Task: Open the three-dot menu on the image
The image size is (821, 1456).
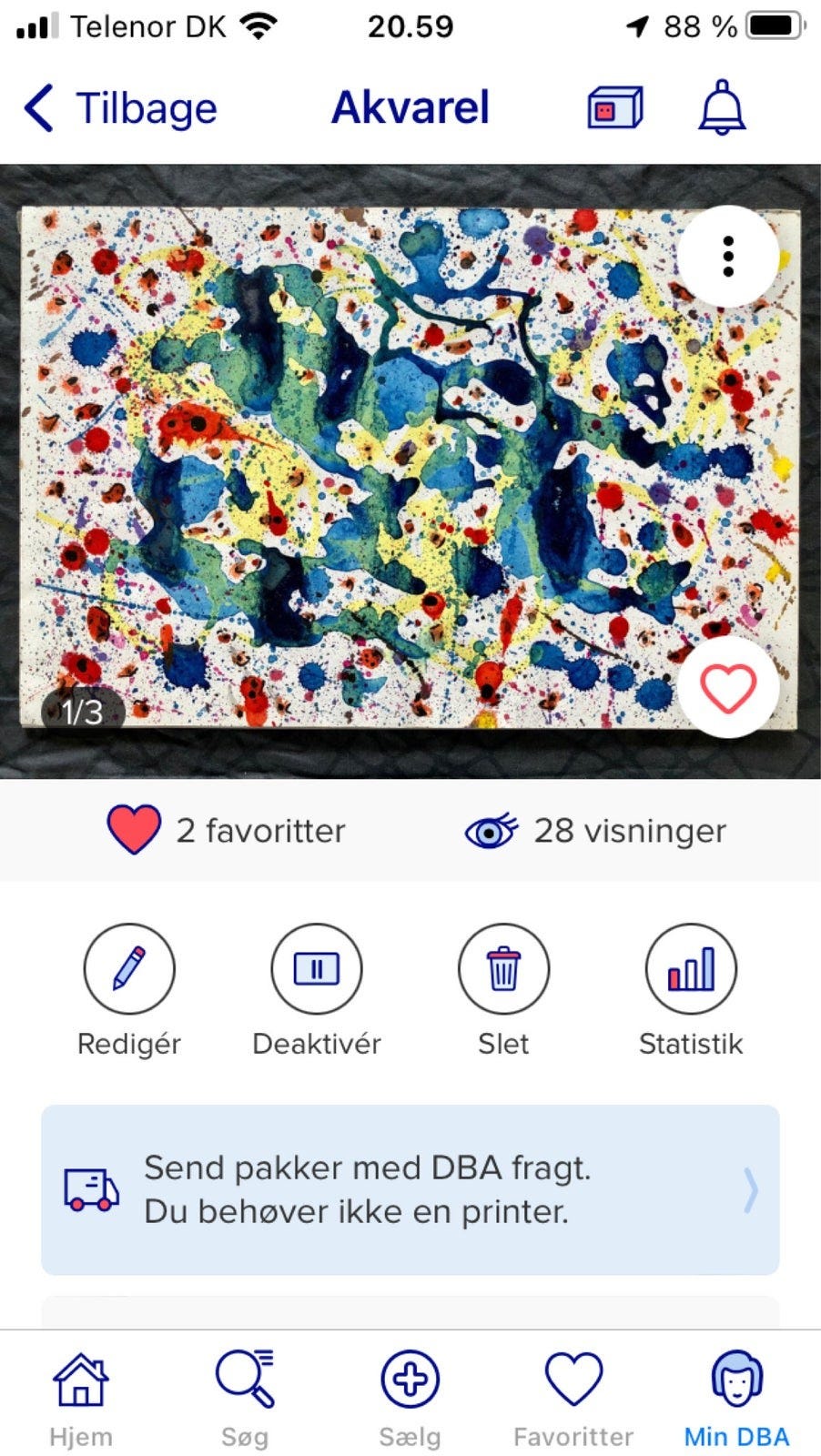Action: (727, 257)
